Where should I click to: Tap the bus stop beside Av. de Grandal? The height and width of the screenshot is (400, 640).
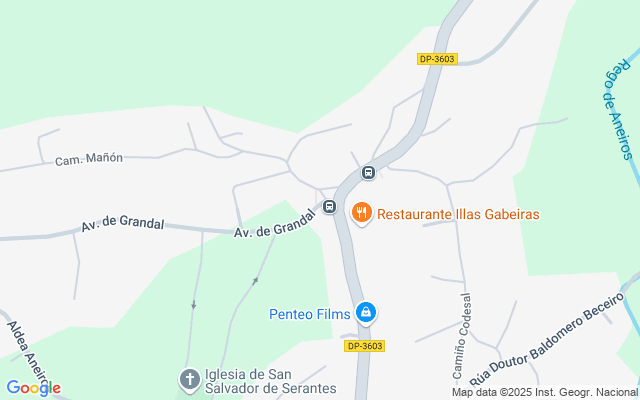329,207
